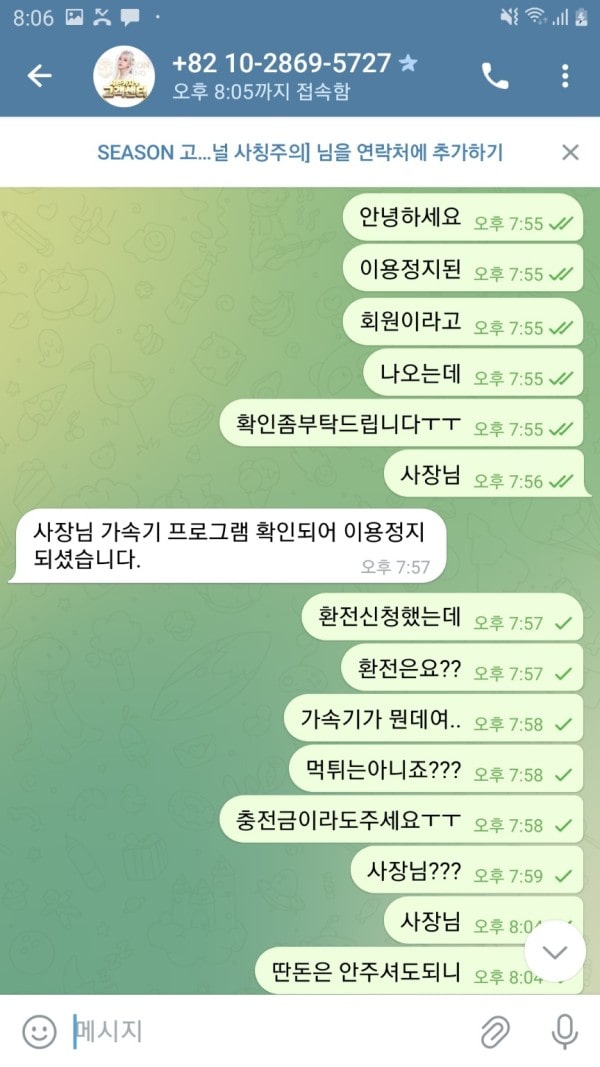Start a voice call with this contact
Viewport: 600px width, 1067px height.
(x=495, y=76)
